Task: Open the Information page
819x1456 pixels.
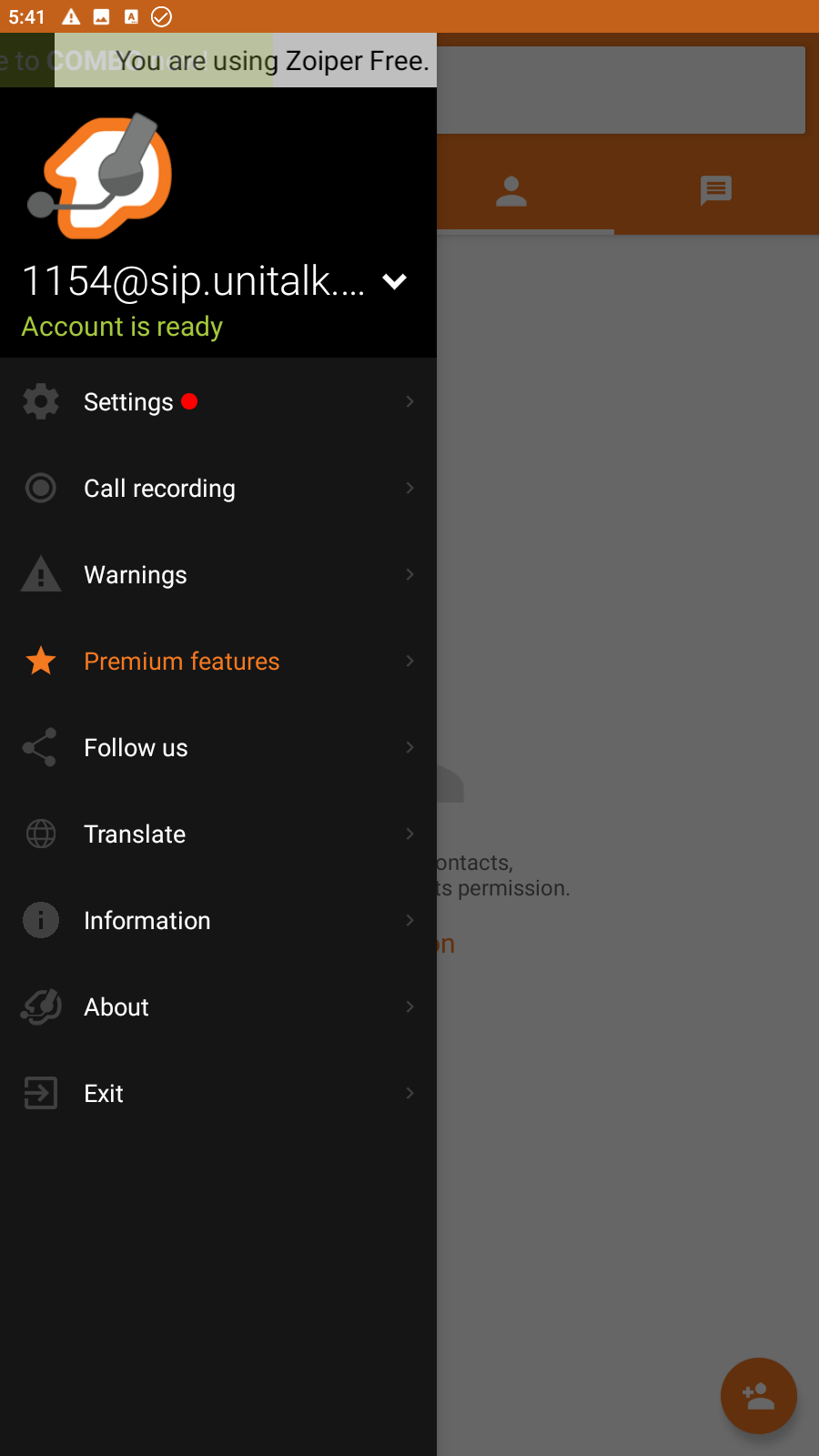Action: 218,921
